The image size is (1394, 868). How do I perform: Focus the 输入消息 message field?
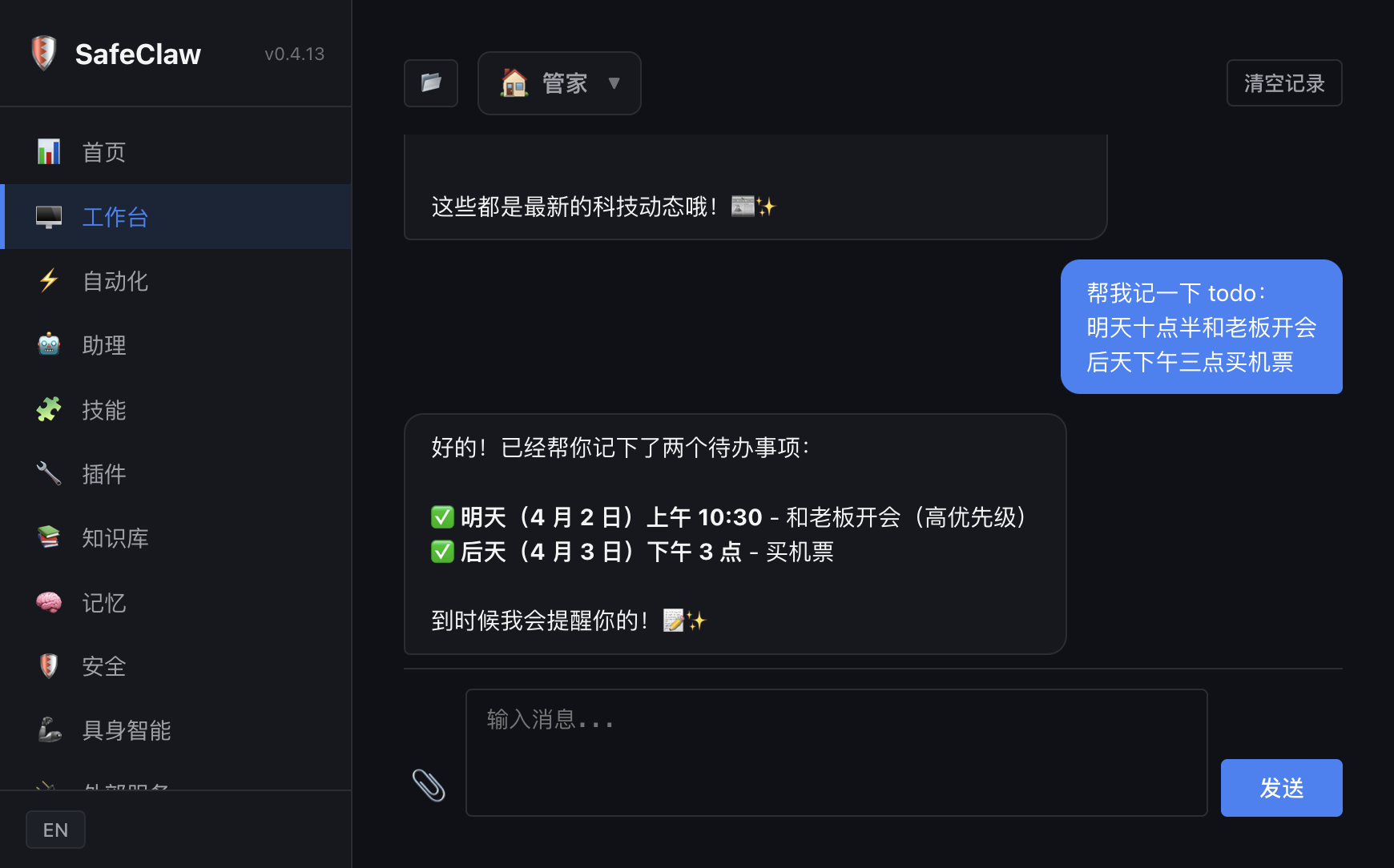click(836, 753)
